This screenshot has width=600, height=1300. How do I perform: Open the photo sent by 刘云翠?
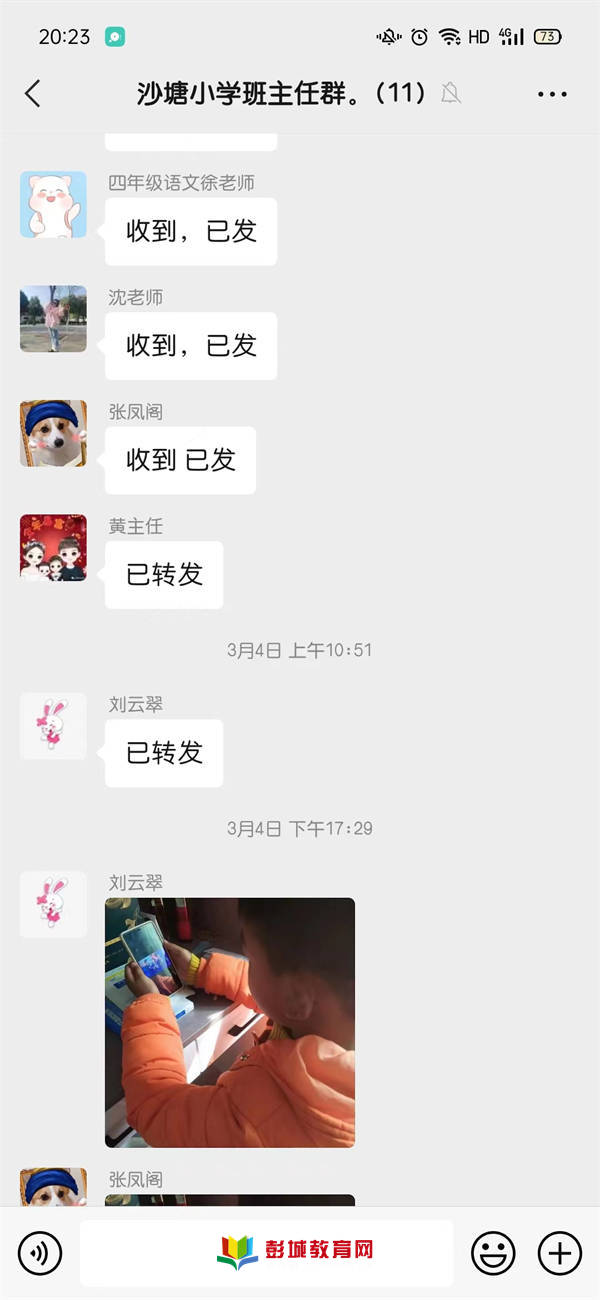point(230,1022)
